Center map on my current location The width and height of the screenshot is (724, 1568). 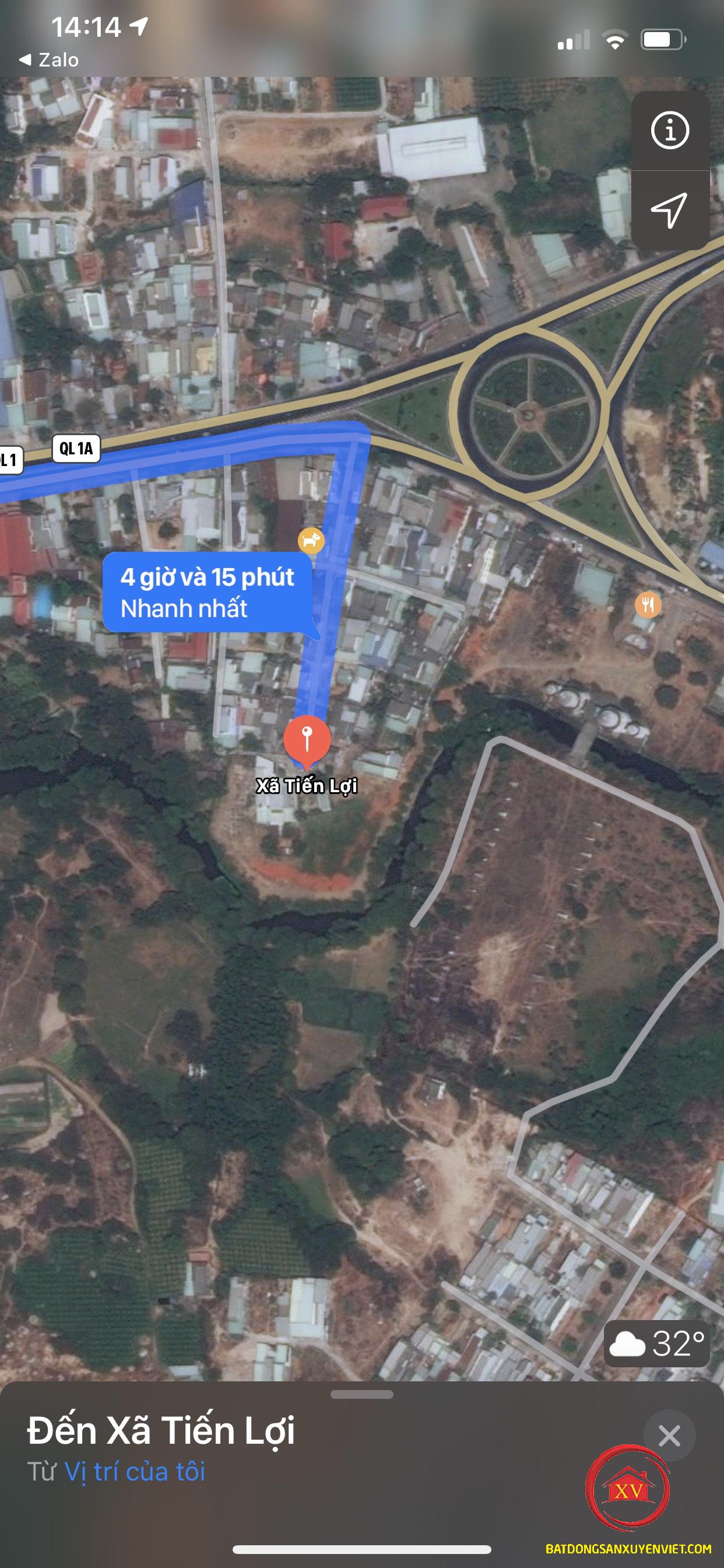click(670, 211)
